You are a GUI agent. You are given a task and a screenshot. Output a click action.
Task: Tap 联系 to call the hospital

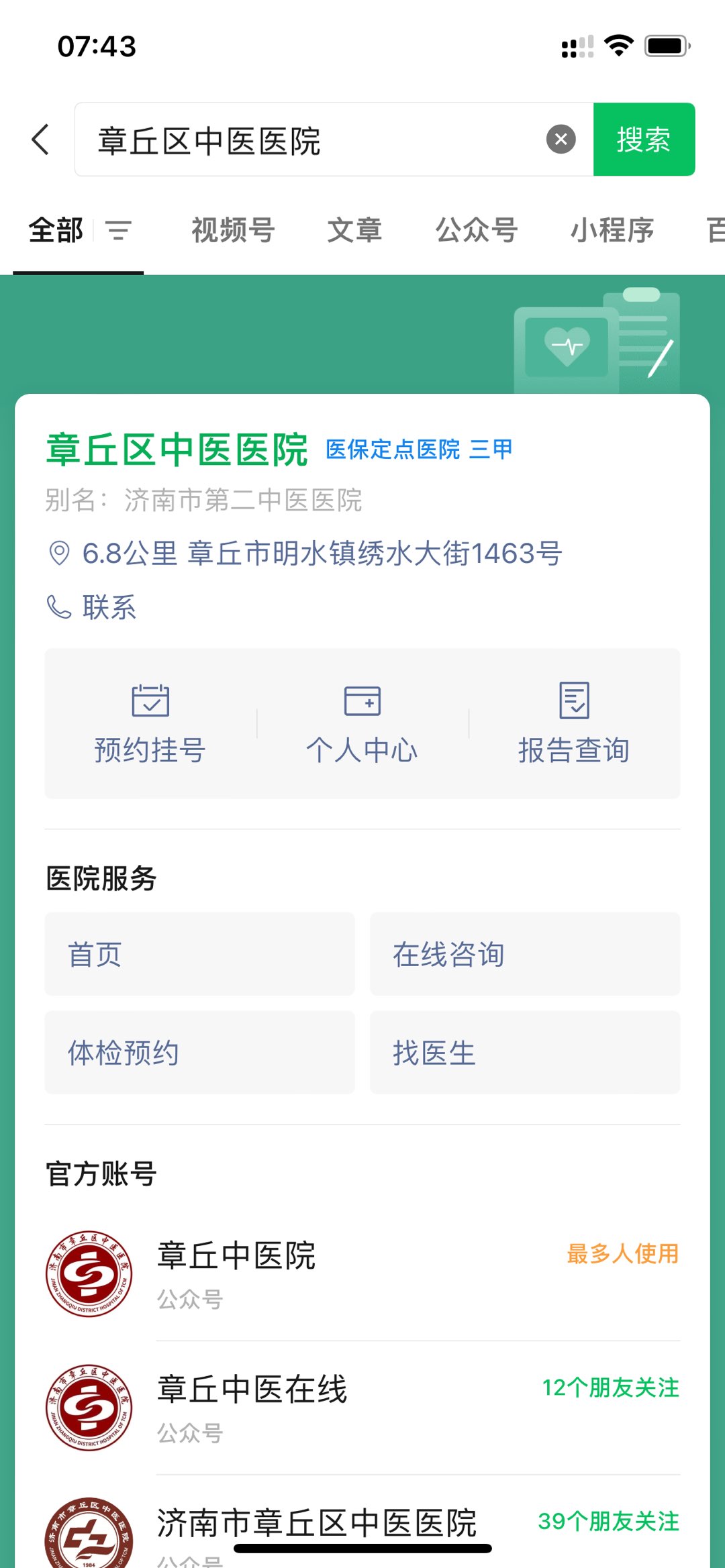pos(107,607)
